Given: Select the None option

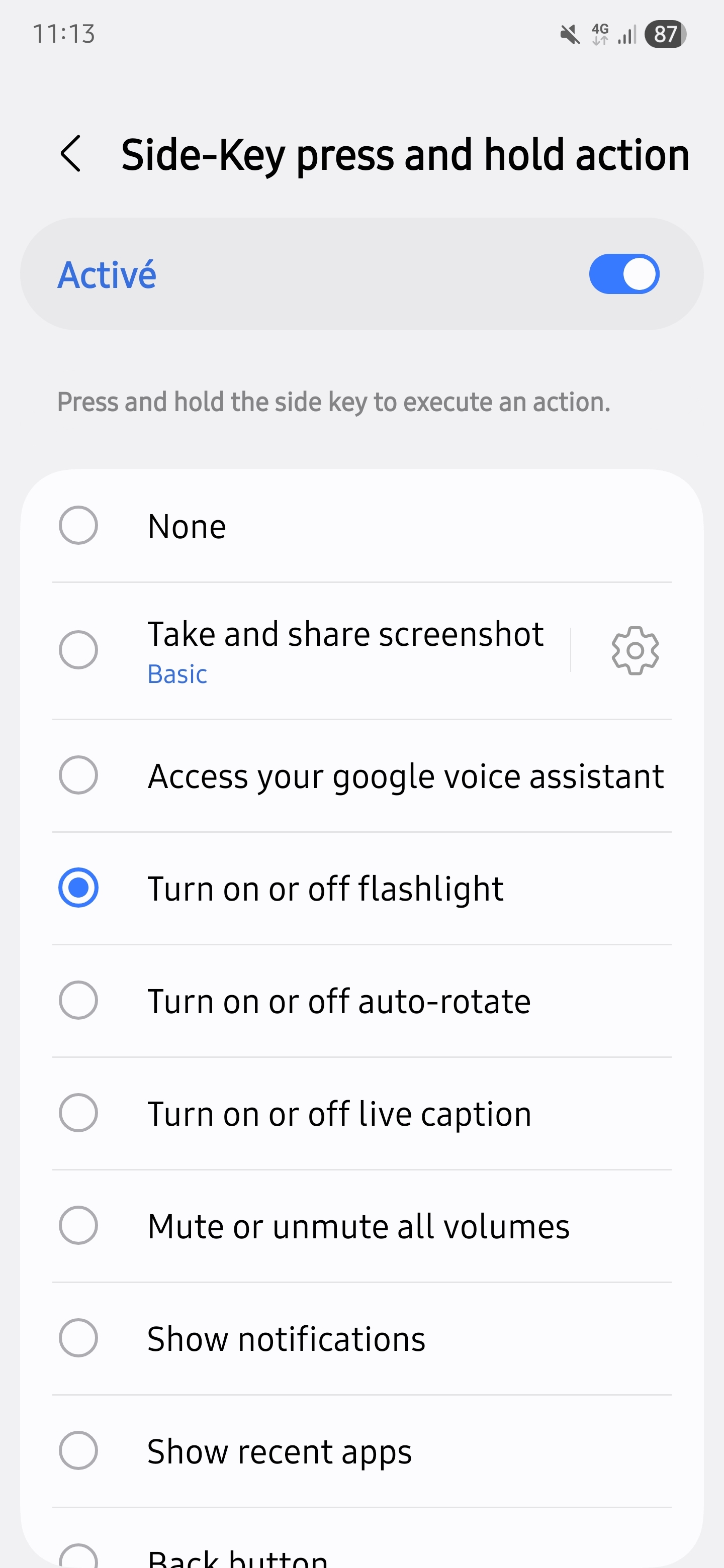Looking at the screenshot, I should [78, 525].
